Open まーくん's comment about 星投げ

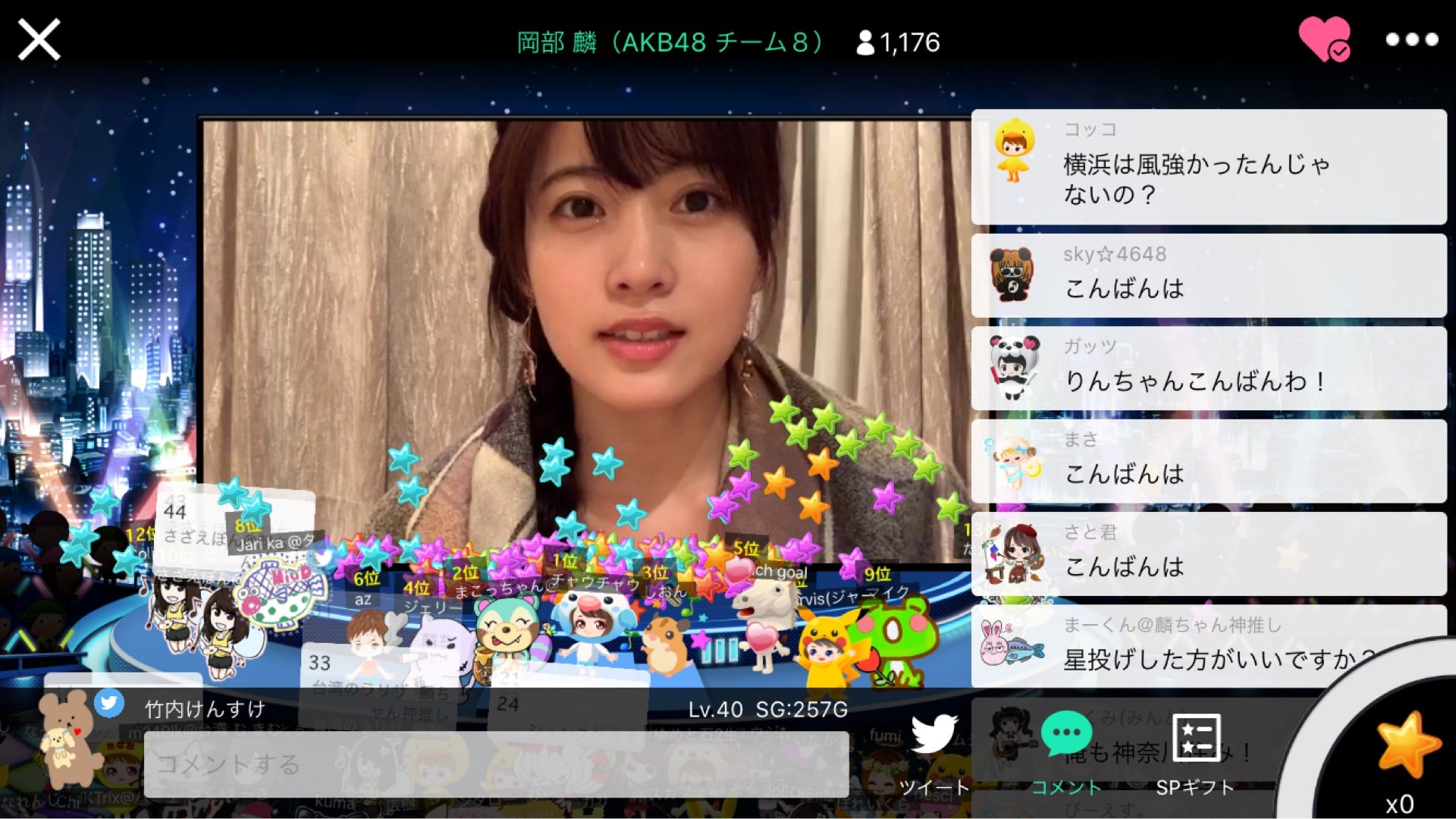click(1208, 646)
